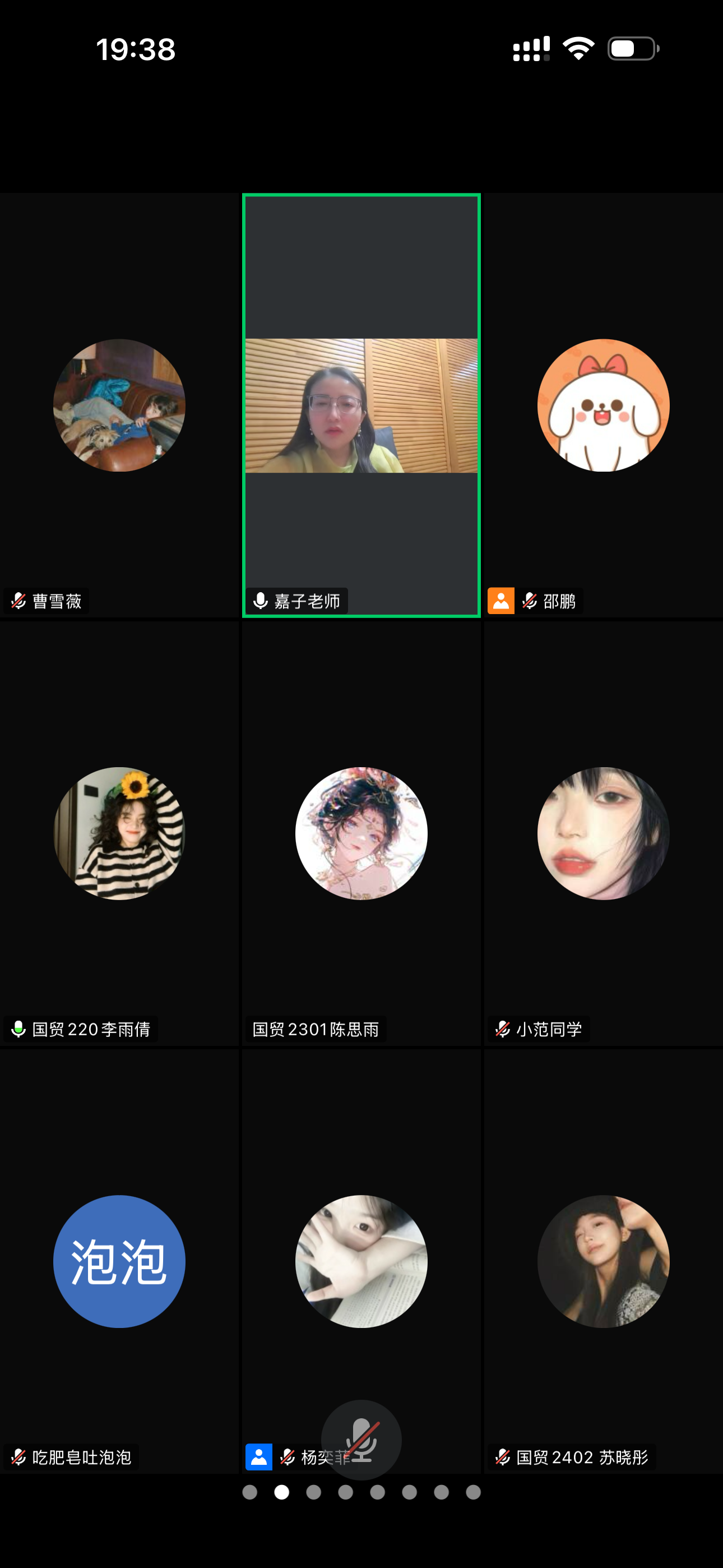Open 邵鹏's participant tile
The height and width of the screenshot is (1568, 723).
tap(603, 406)
